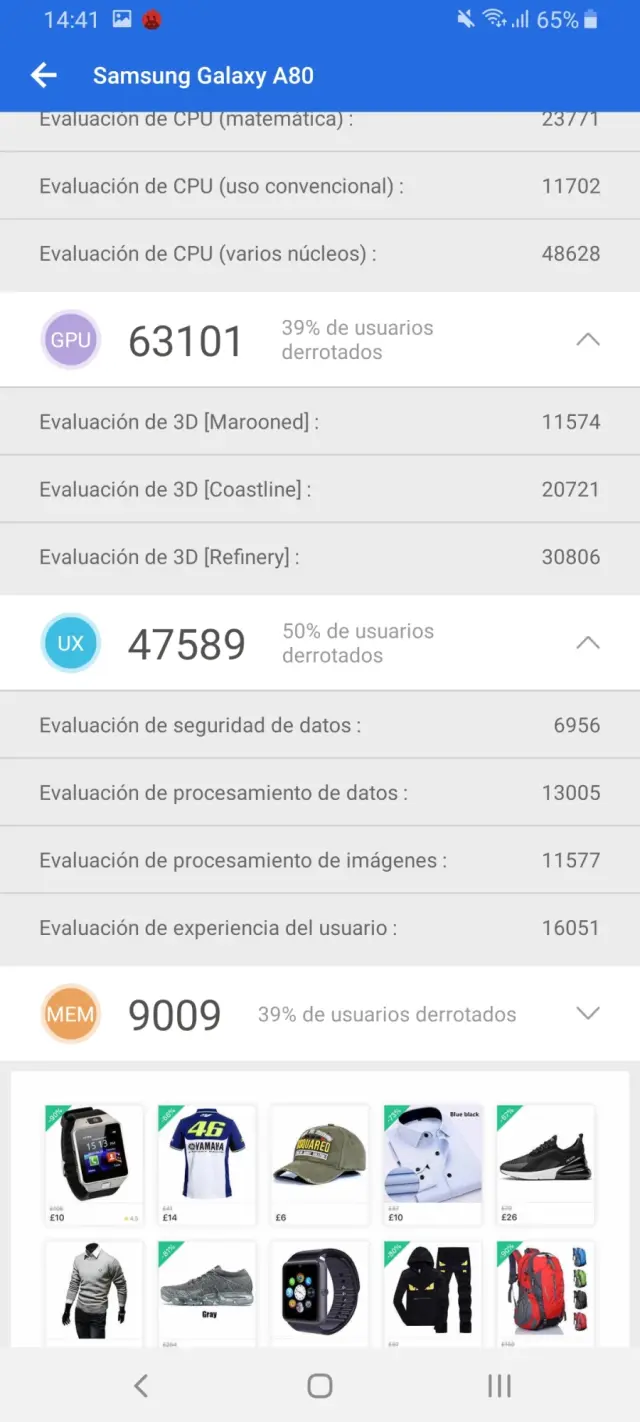
Task: Go back from Samsung Galaxy A80 page
Action: click(43, 75)
